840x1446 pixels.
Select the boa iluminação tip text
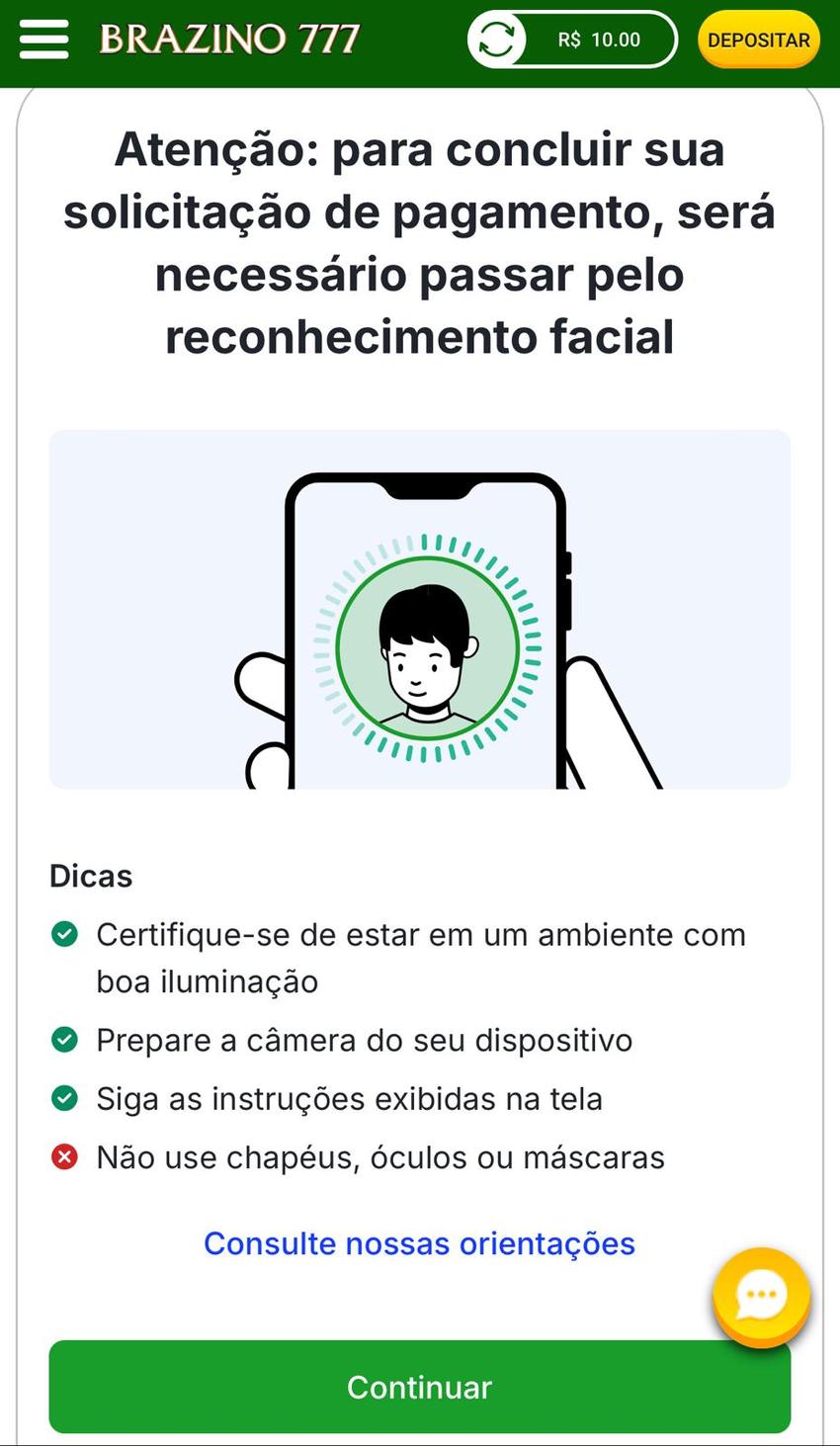coord(420,957)
